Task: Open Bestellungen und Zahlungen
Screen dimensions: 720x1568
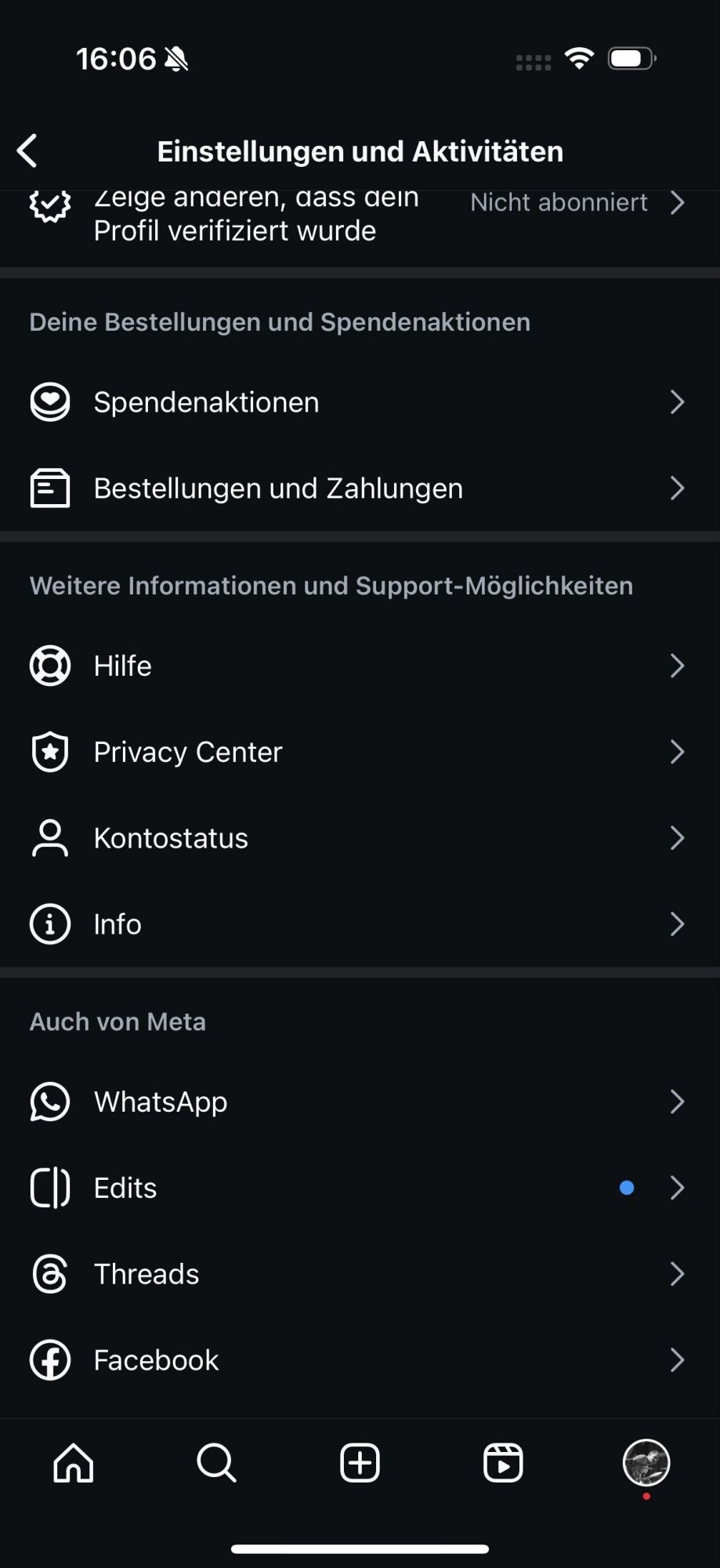Action: 360,488
